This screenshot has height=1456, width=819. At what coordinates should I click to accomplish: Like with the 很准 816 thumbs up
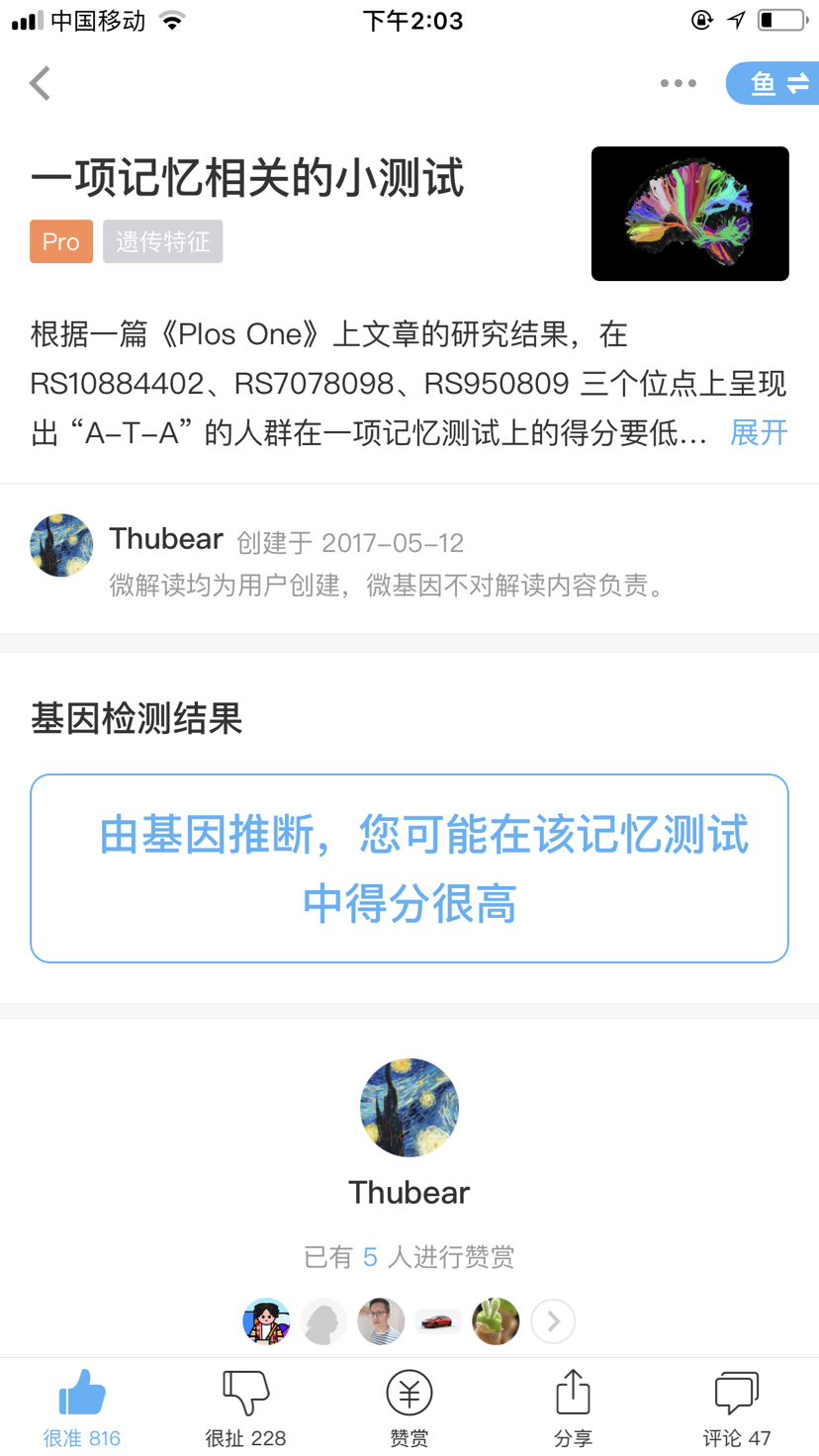tap(82, 1409)
